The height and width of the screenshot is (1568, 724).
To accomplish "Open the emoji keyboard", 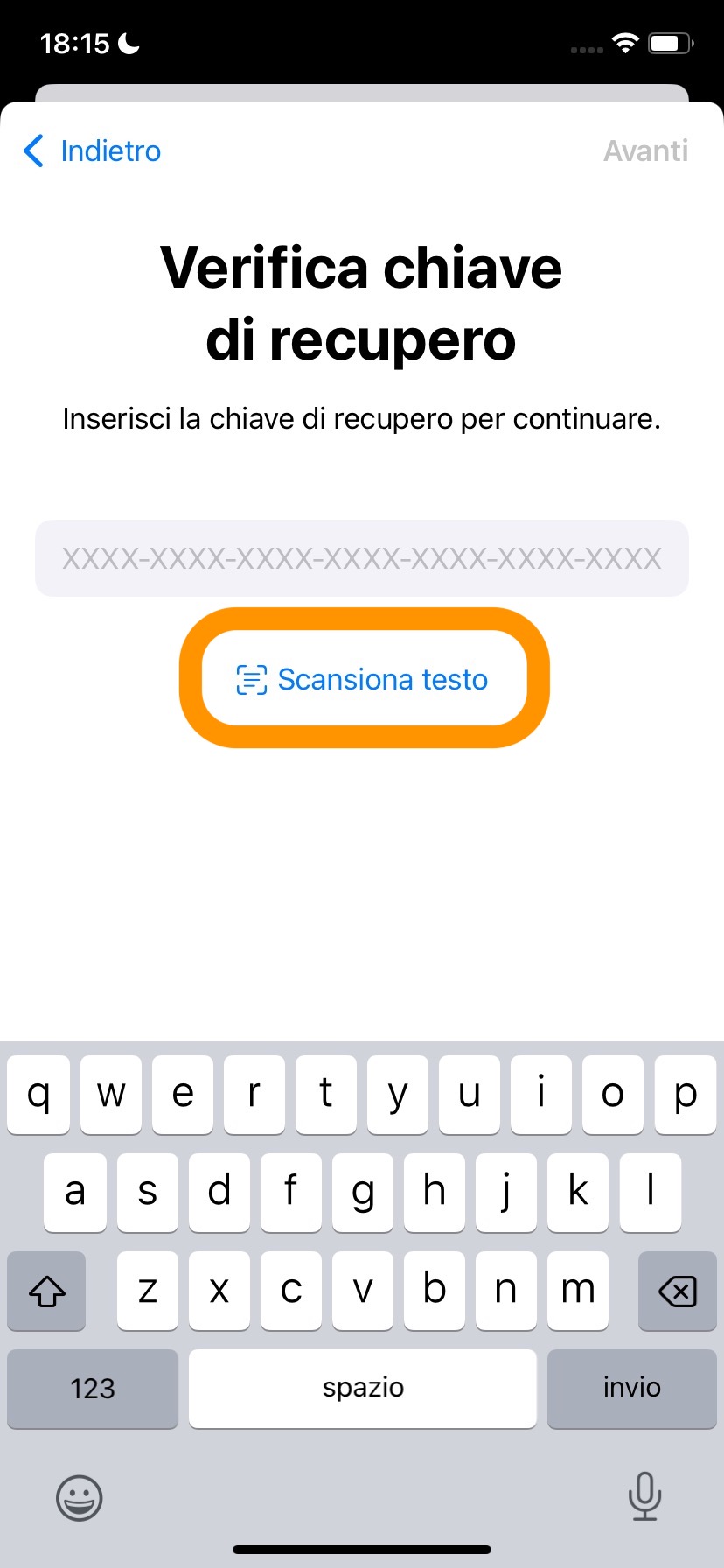I will pos(80,1497).
